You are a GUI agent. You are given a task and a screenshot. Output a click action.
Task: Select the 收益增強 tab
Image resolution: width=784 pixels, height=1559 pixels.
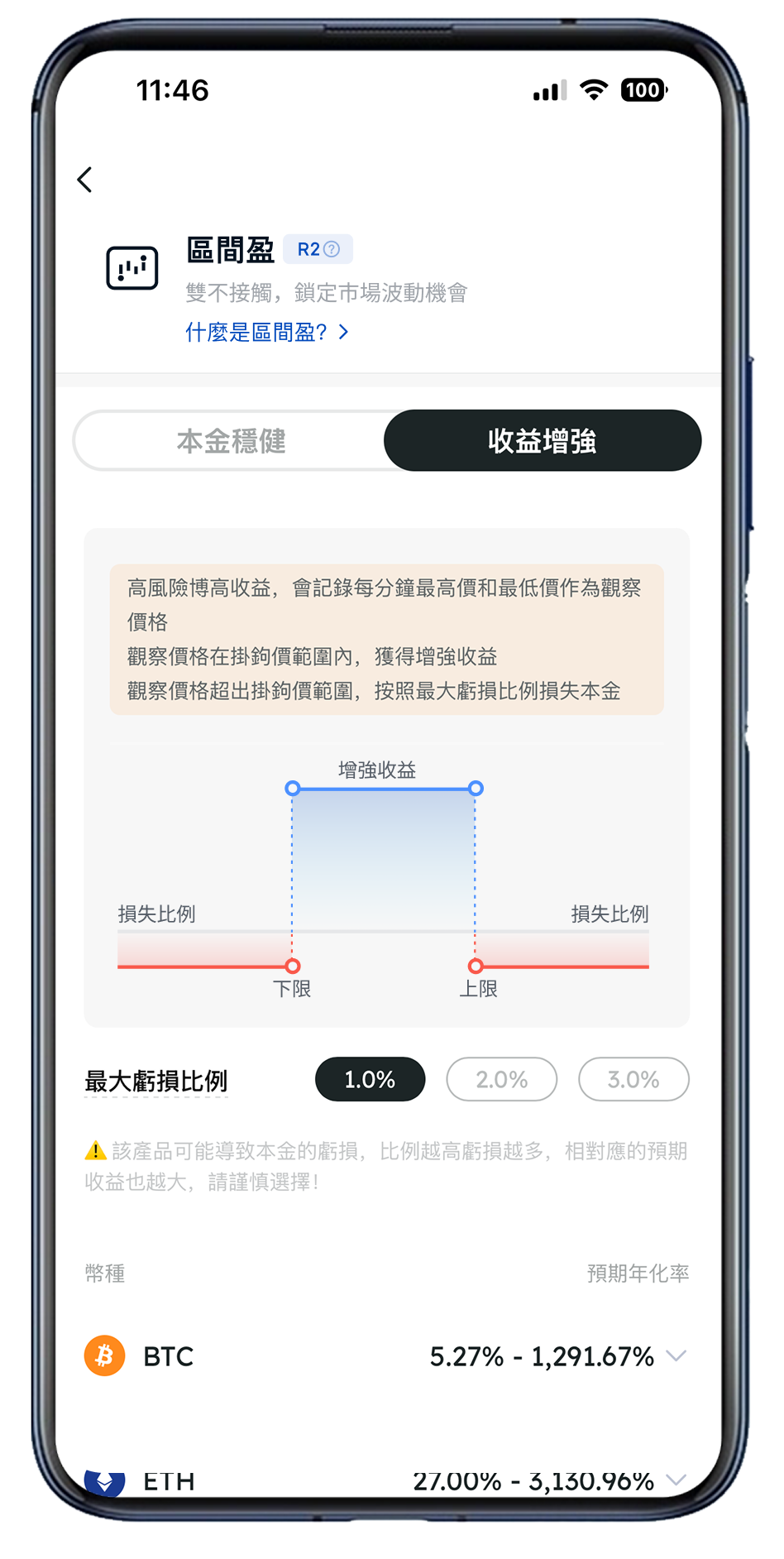click(x=542, y=441)
